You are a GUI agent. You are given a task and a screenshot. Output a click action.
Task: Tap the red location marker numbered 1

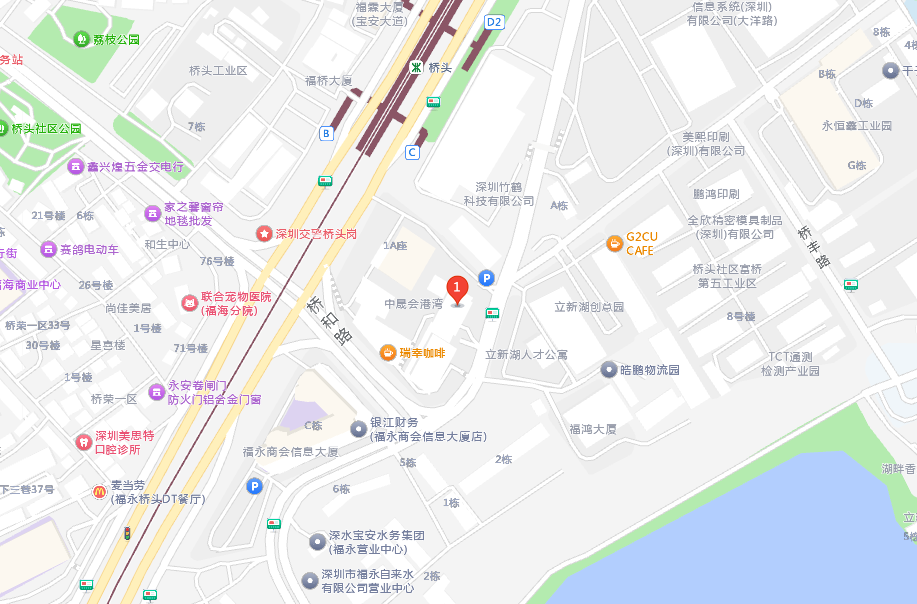coord(457,291)
